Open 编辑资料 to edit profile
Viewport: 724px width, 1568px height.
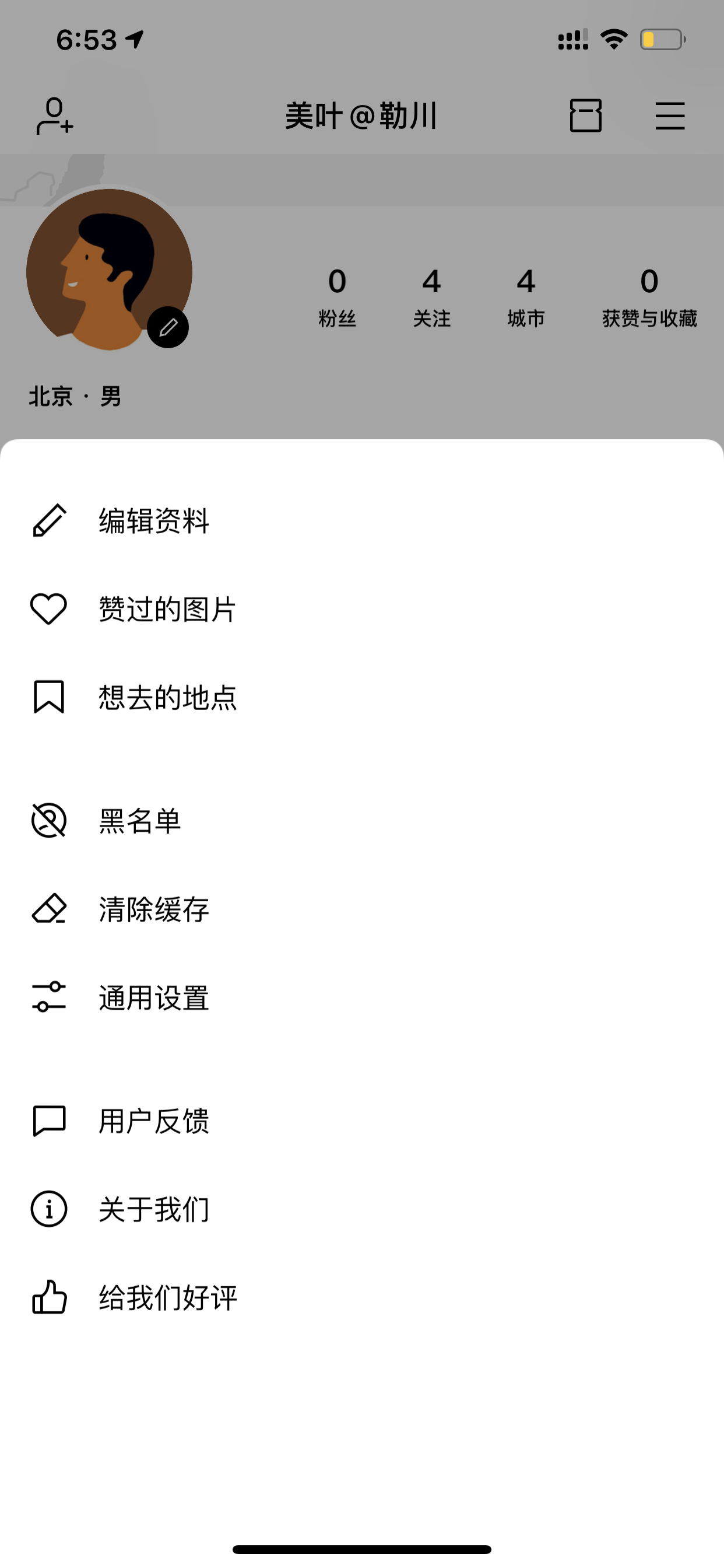pos(362,521)
